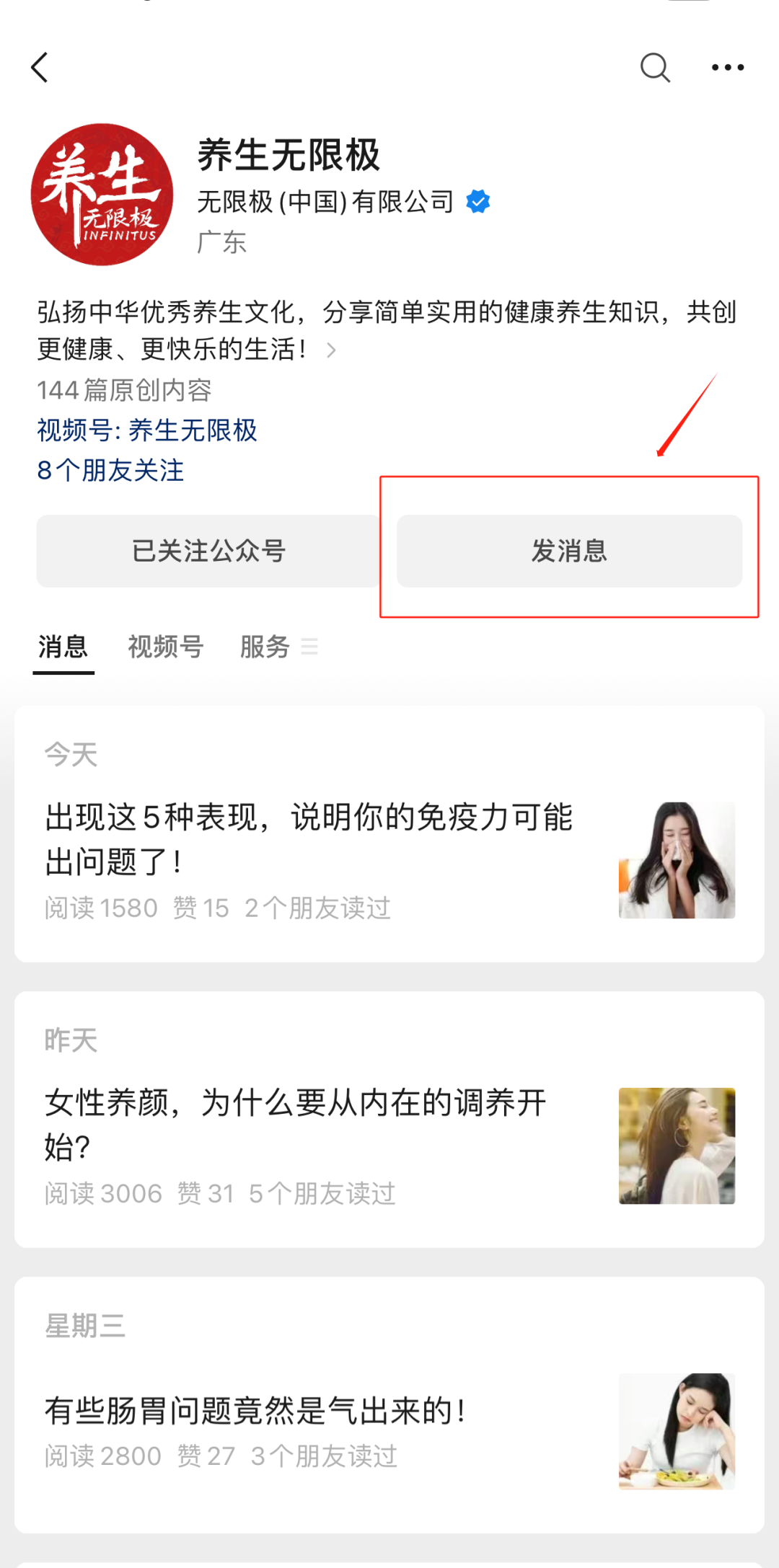This screenshot has width=779, height=1568.
Task: Open yesterday's article 女性养颜
Action: 296,1125
